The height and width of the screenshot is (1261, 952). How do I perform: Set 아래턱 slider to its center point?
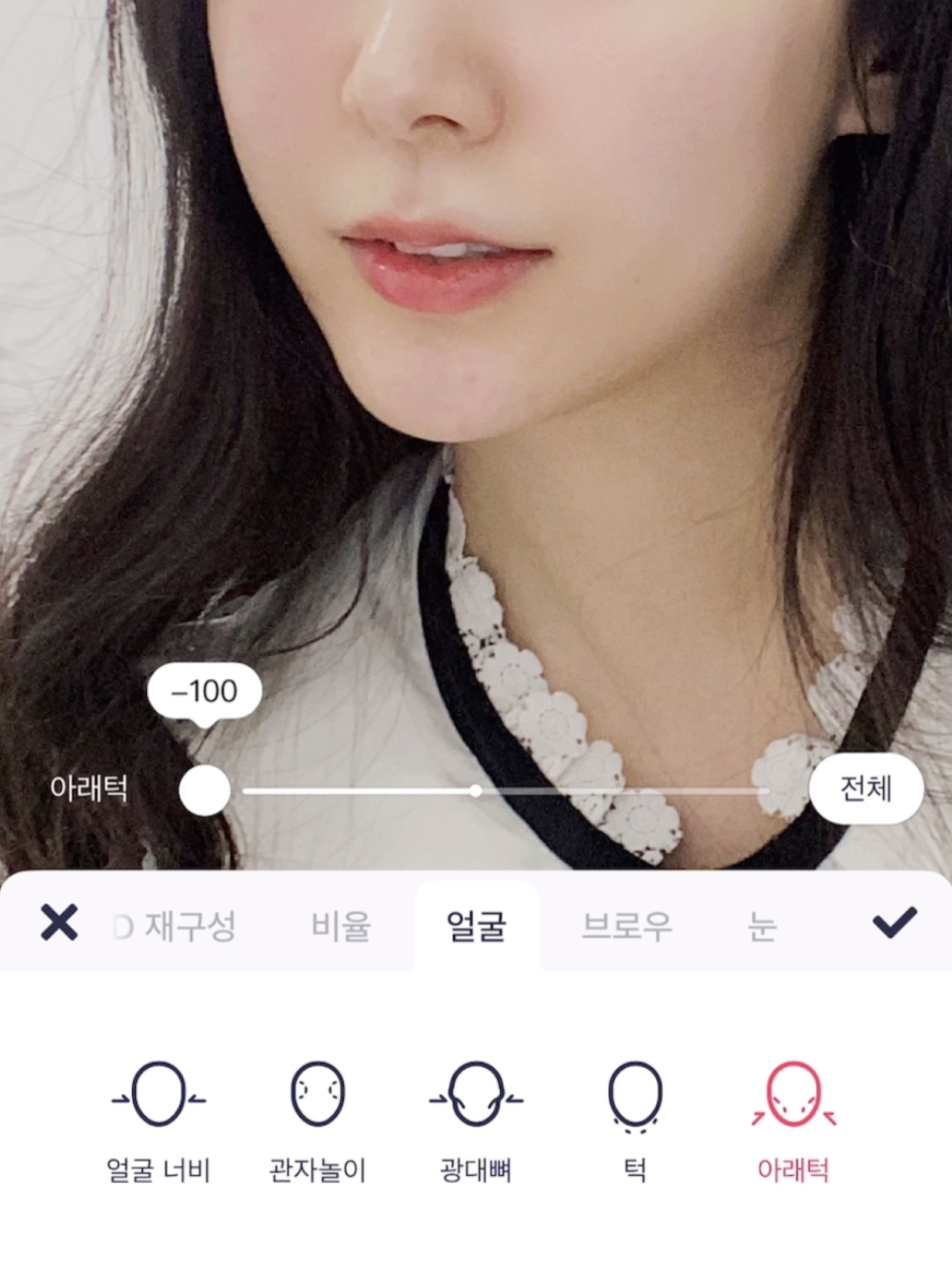point(476,791)
